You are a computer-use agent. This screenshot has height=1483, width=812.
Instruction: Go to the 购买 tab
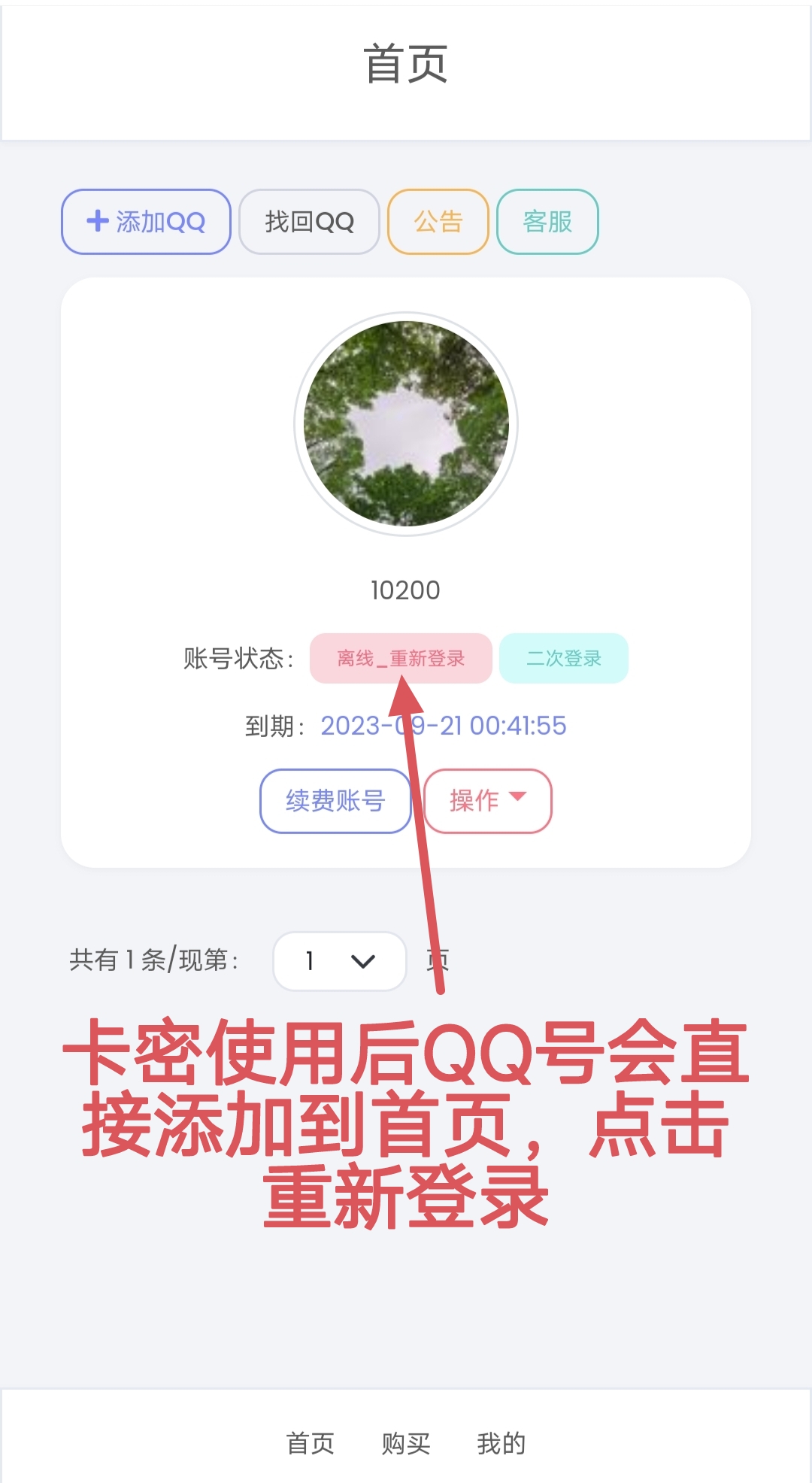pyautogui.click(x=406, y=1443)
